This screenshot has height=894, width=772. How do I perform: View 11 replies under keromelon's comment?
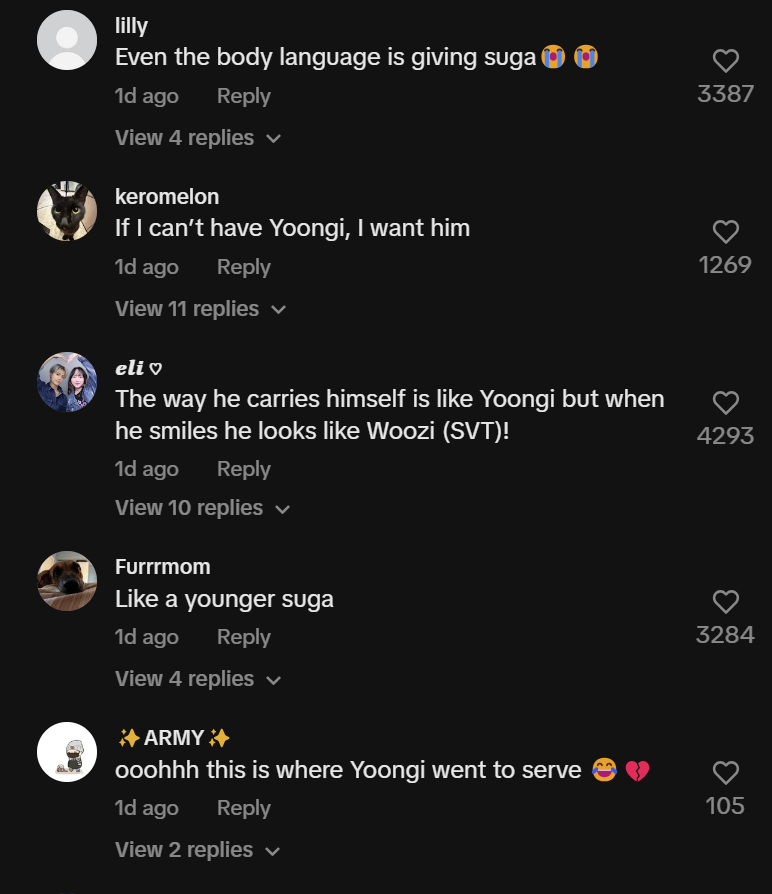click(x=200, y=309)
